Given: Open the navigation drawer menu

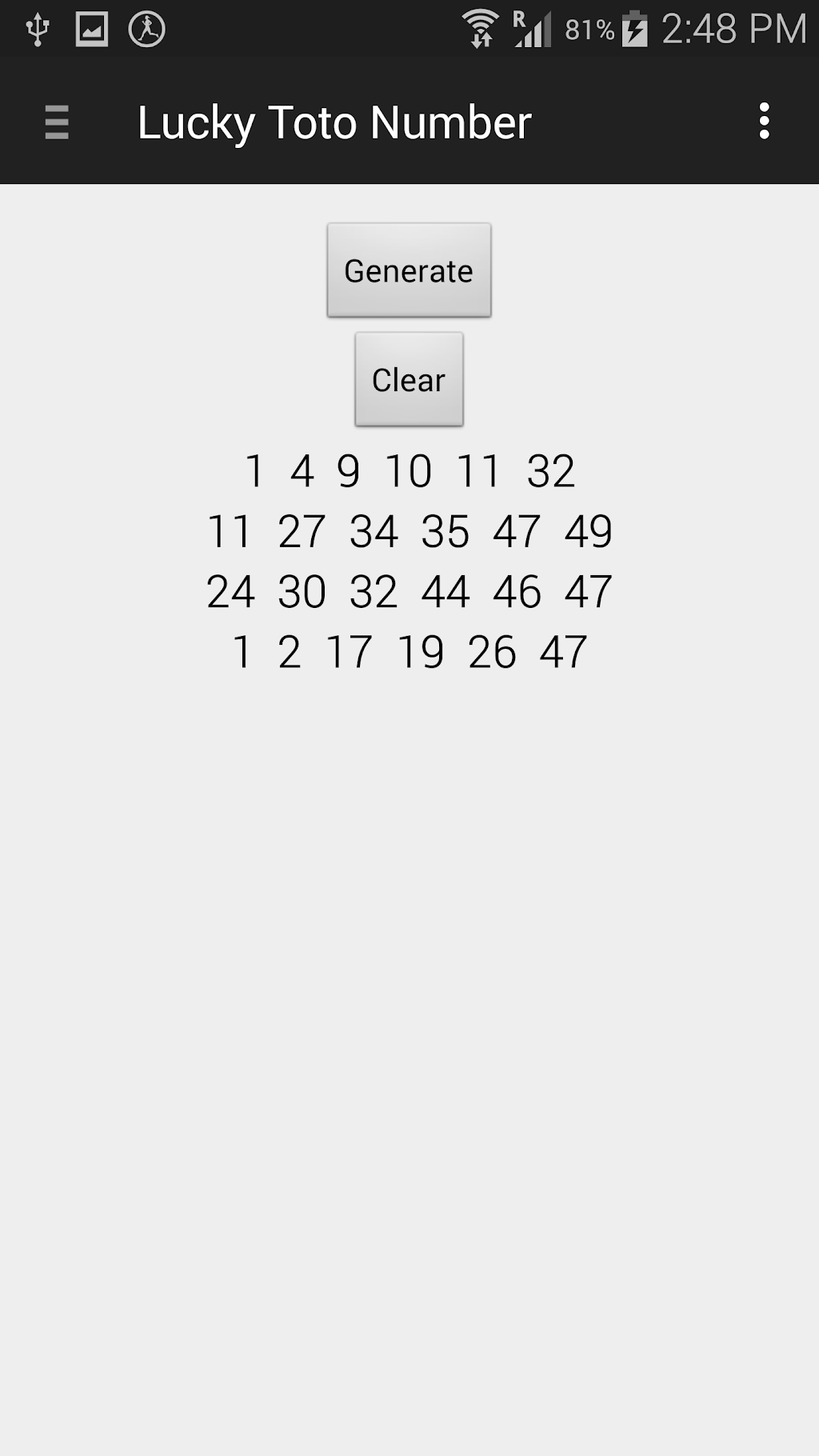Looking at the screenshot, I should (x=57, y=122).
